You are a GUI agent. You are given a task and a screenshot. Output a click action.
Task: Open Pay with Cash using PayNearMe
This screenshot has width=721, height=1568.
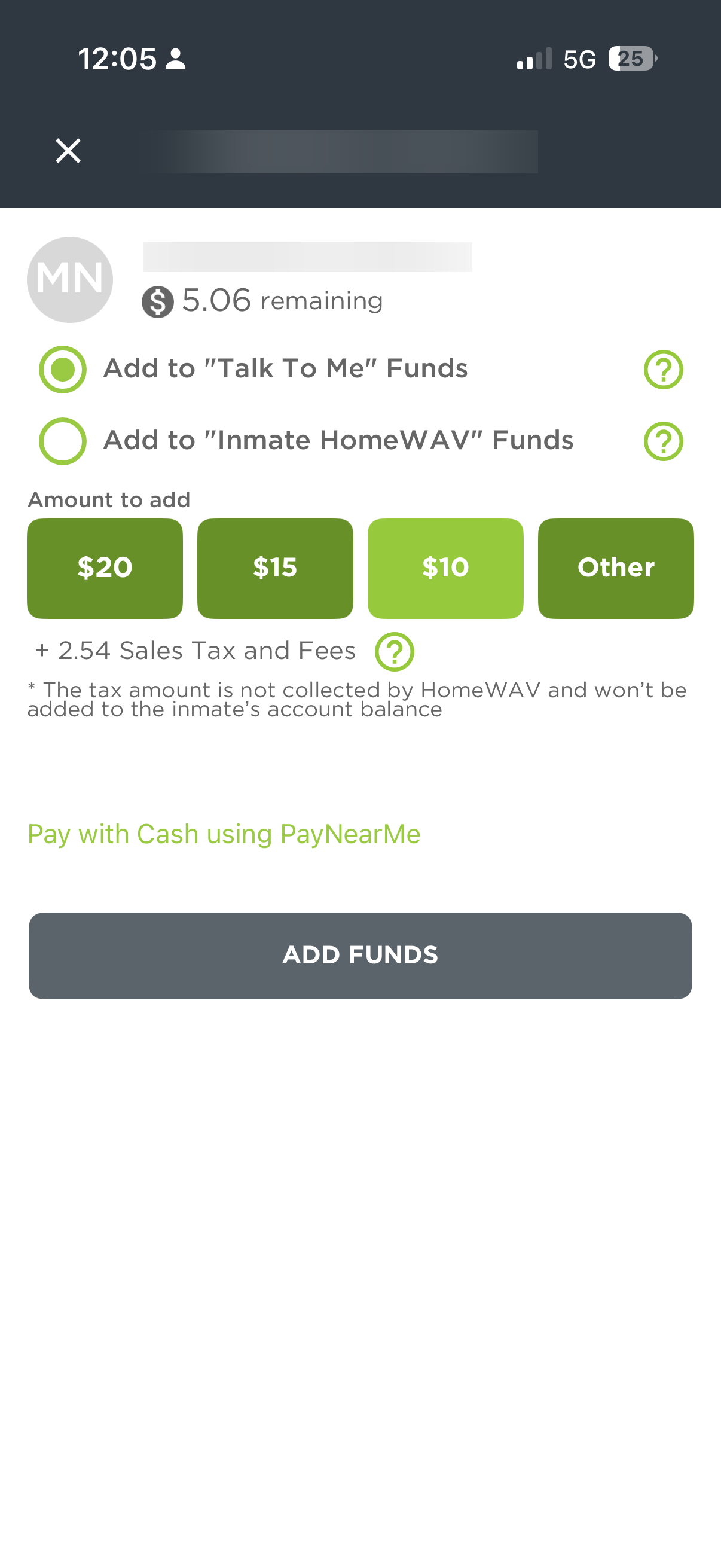pyautogui.click(x=224, y=834)
